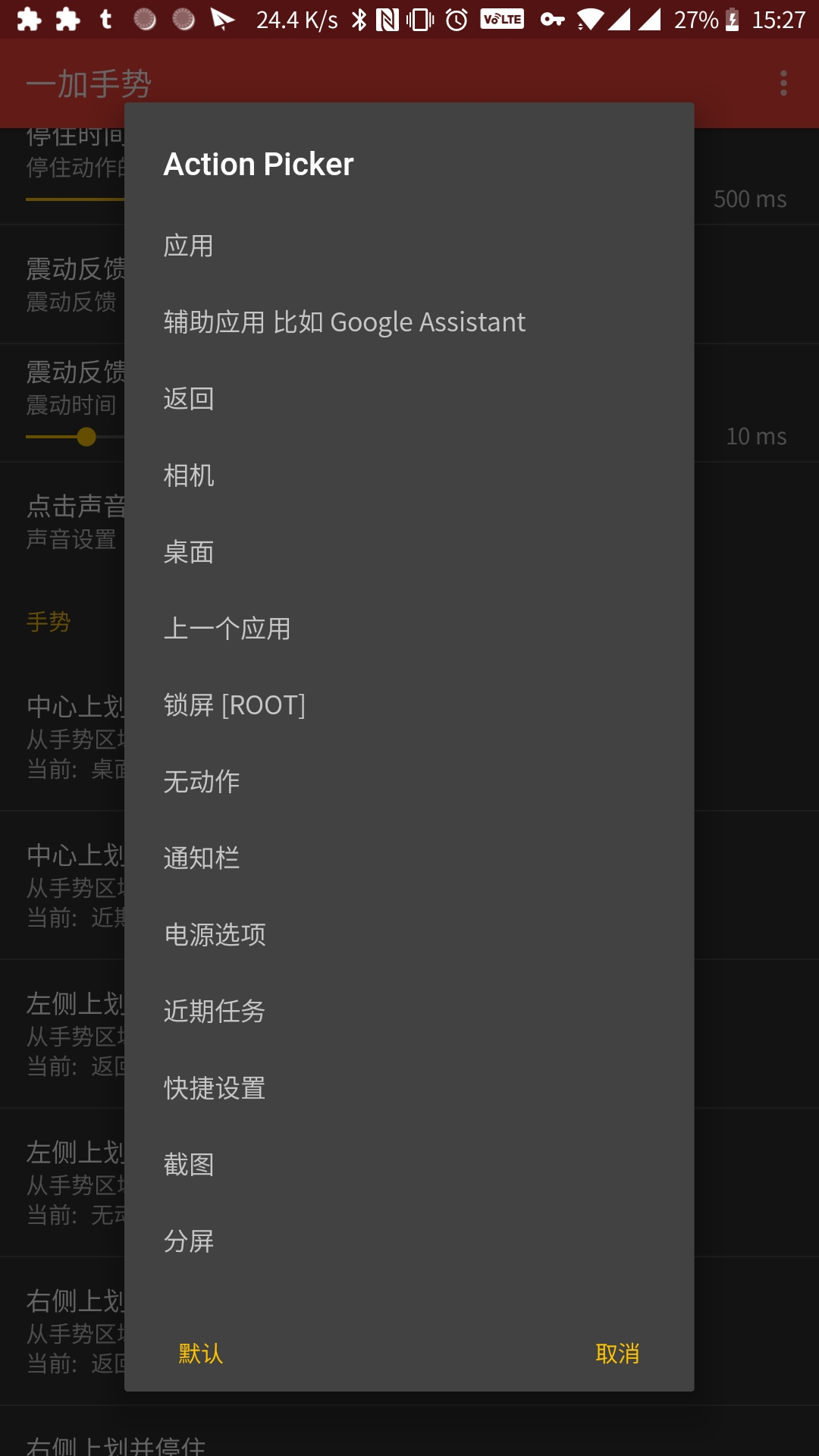Pick 相机 as the action
The image size is (819, 1456).
(x=409, y=475)
